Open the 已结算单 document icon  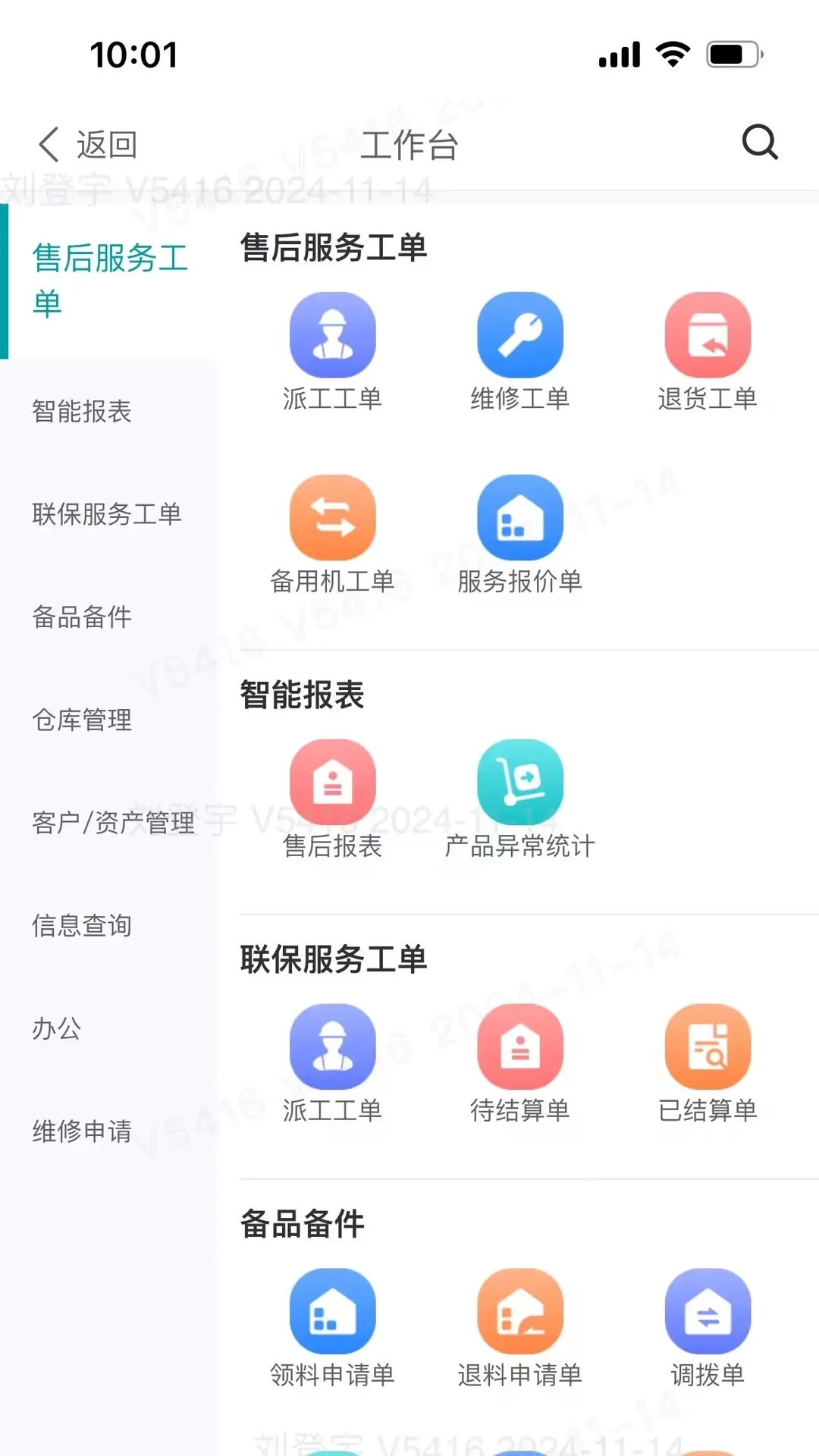707,1048
